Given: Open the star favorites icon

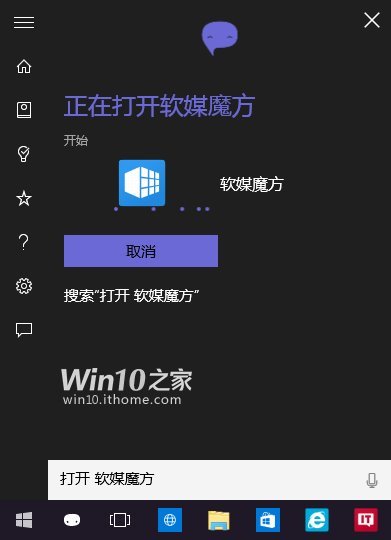Looking at the screenshot, I should [24, 198].
